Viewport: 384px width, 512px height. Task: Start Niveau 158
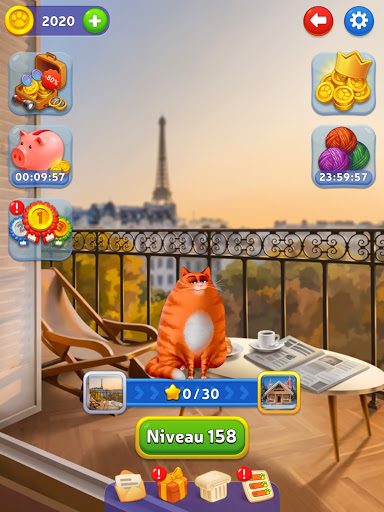(x=192, y=437)
